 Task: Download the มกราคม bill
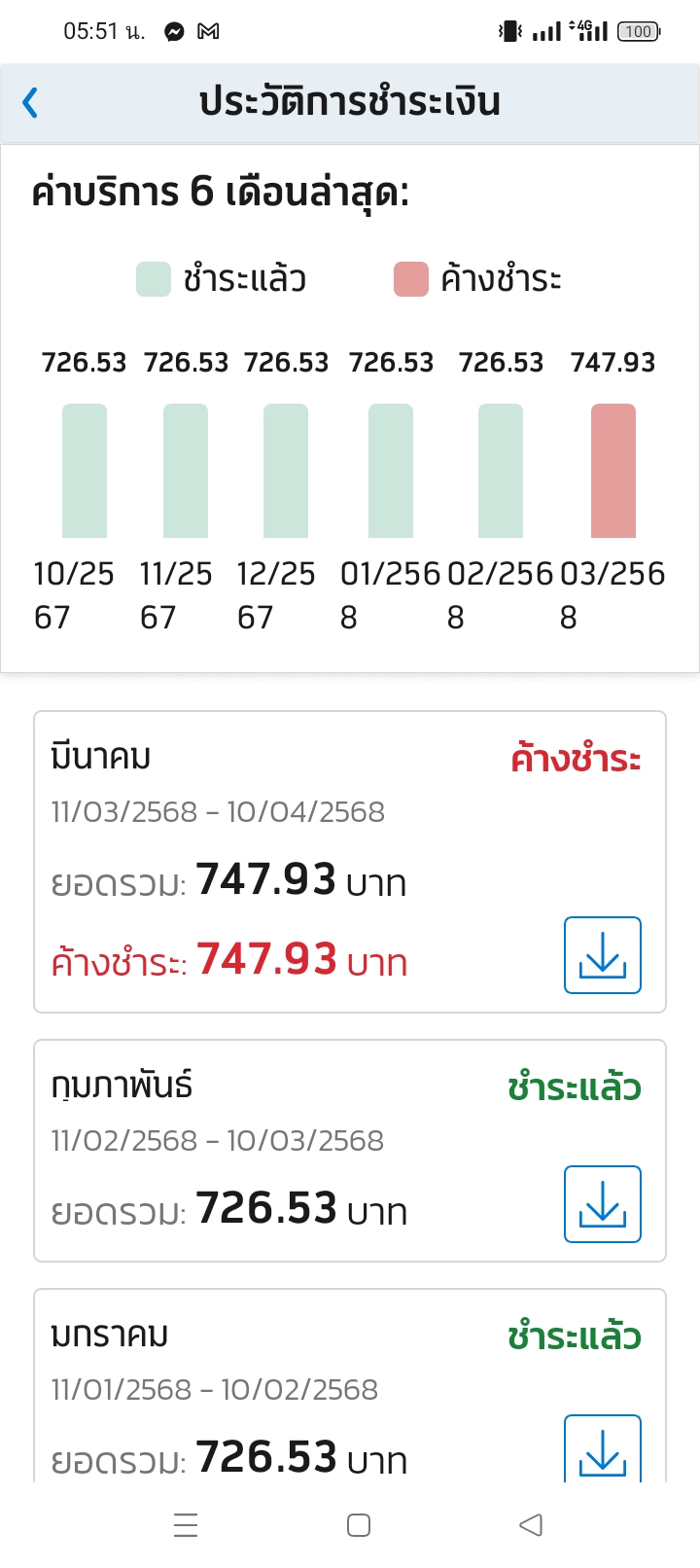click(x=603, y=1448)
